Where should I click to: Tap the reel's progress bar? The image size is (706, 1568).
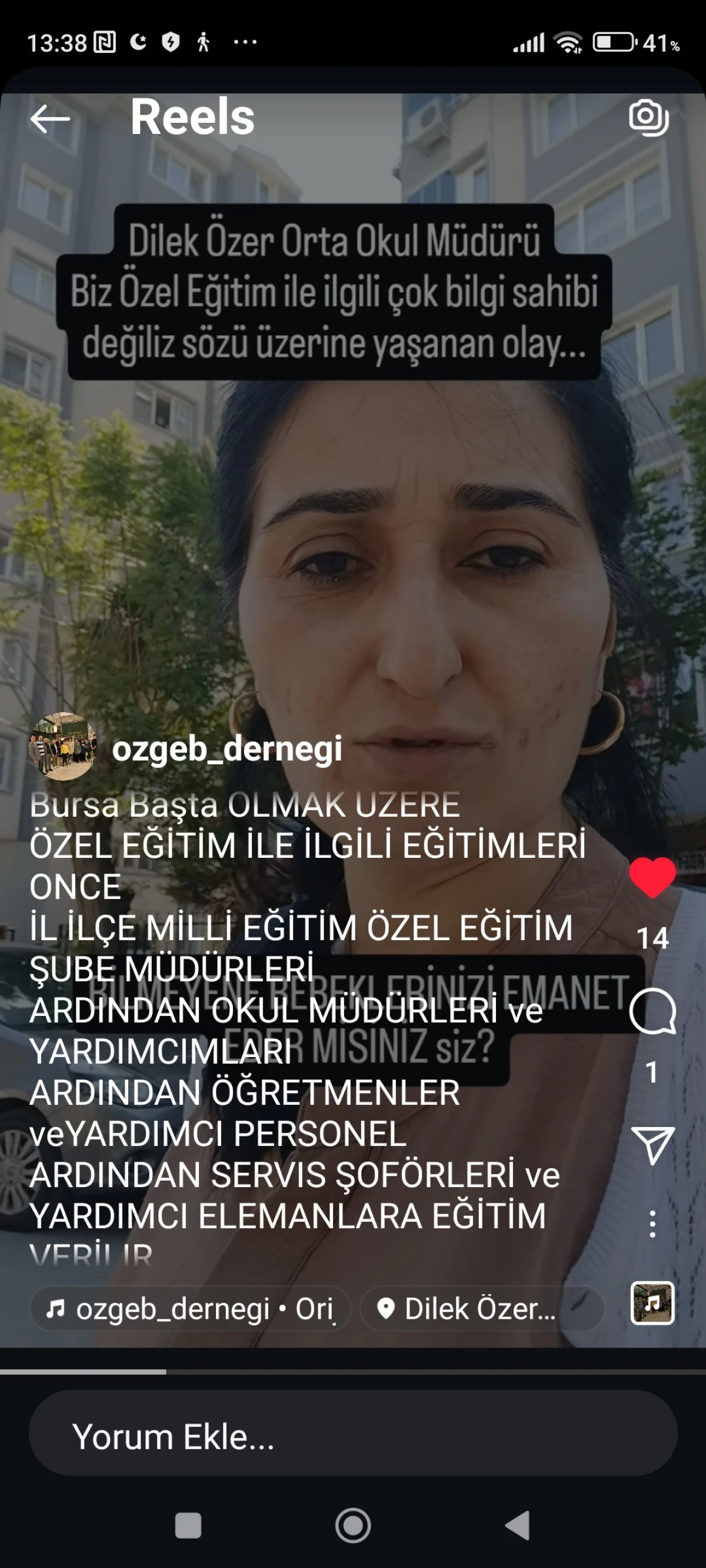[352, 1372]
